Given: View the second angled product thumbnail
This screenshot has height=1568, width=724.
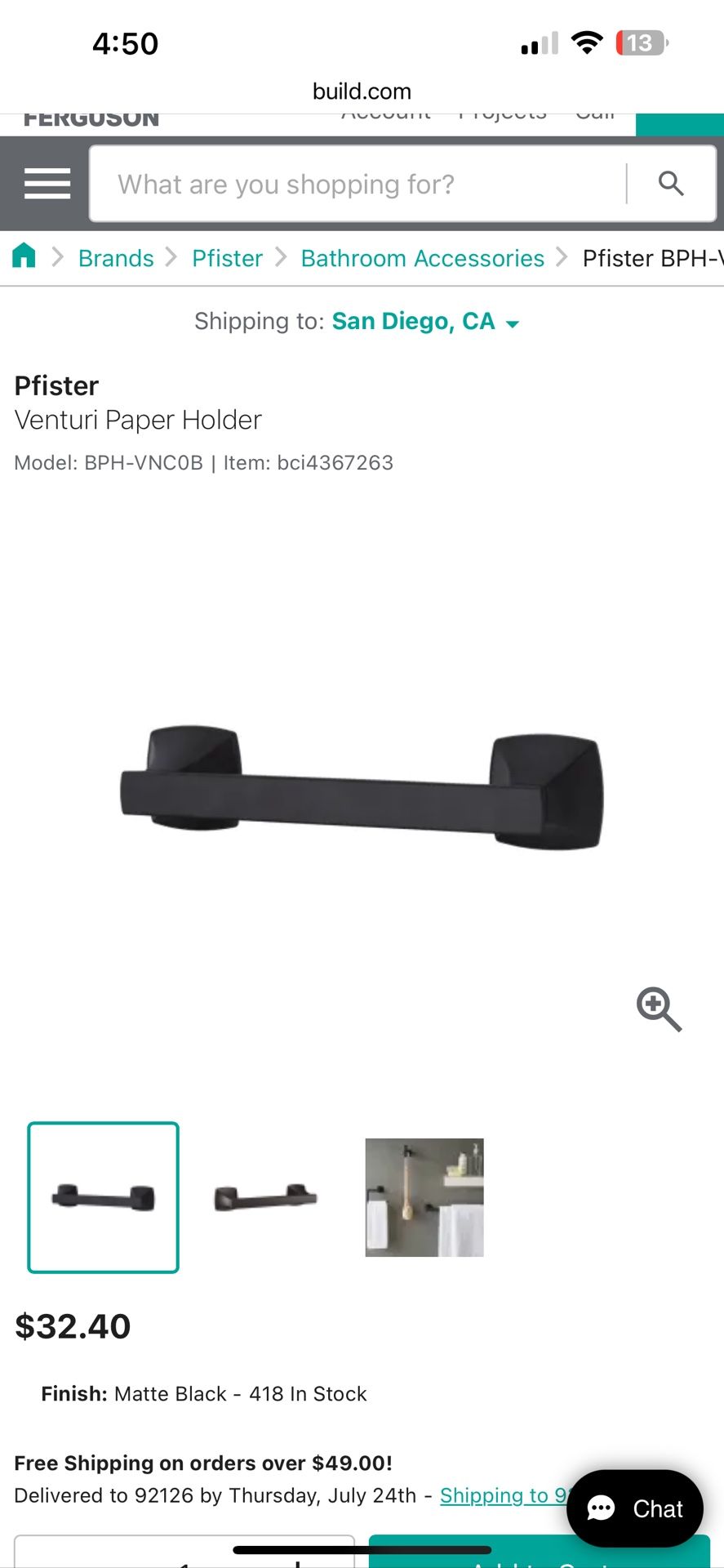Looking at the screenshot, I should (264, 1197).
